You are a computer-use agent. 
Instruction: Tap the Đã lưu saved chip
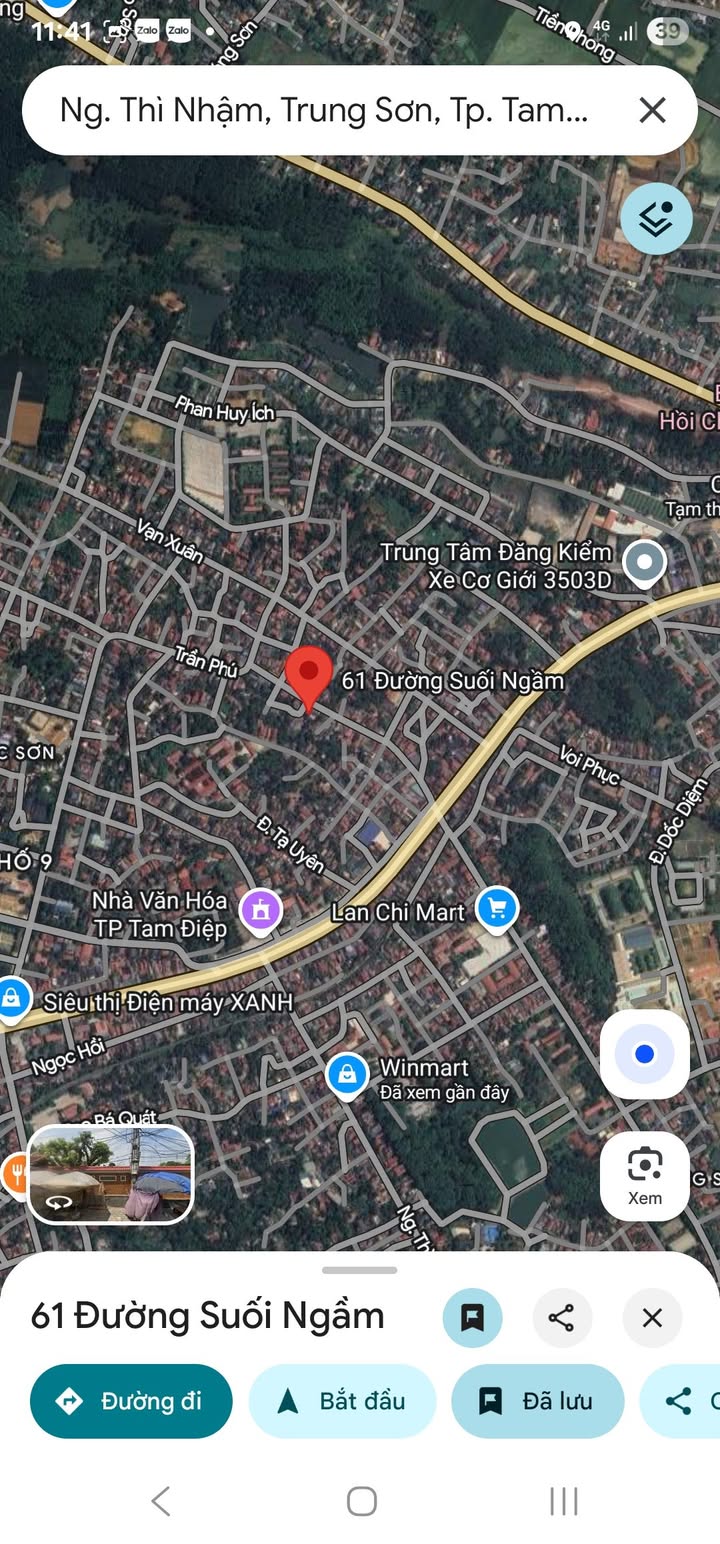(537, 1401)
